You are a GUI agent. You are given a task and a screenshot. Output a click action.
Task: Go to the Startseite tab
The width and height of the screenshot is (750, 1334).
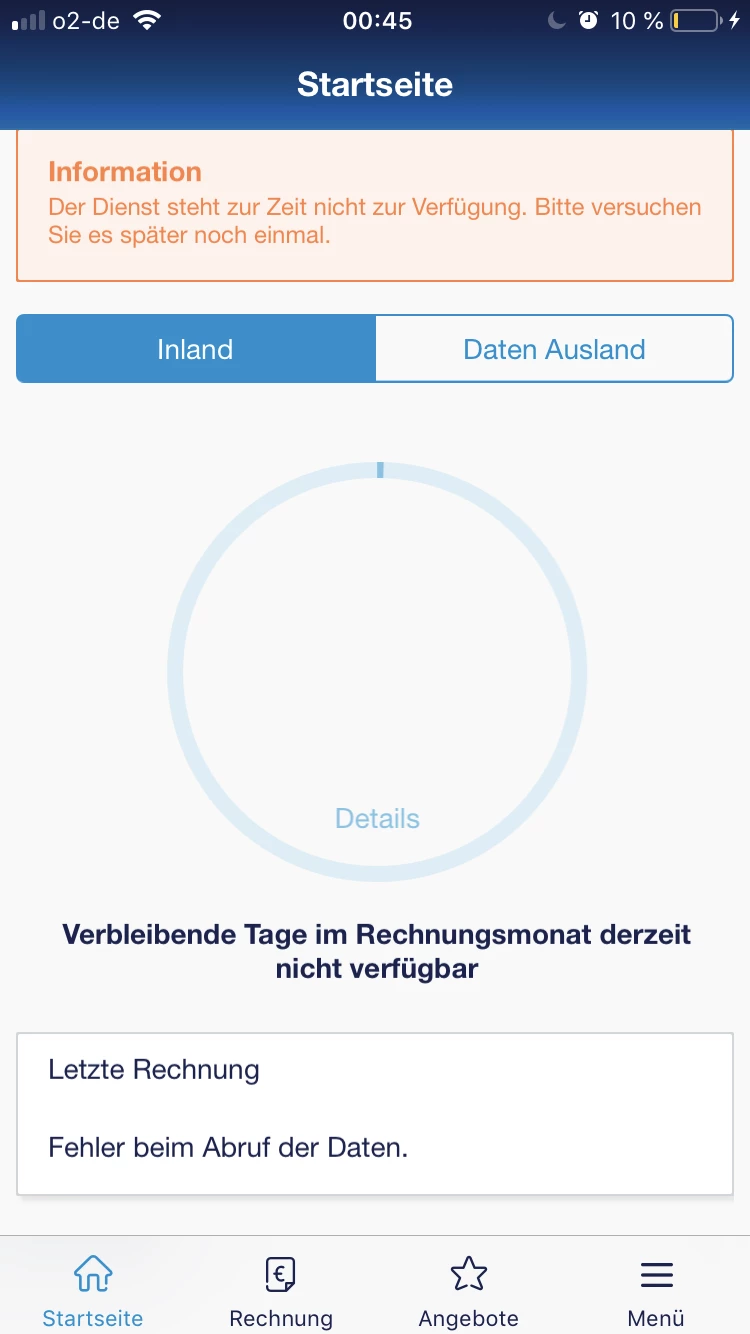coord(93,1290)
